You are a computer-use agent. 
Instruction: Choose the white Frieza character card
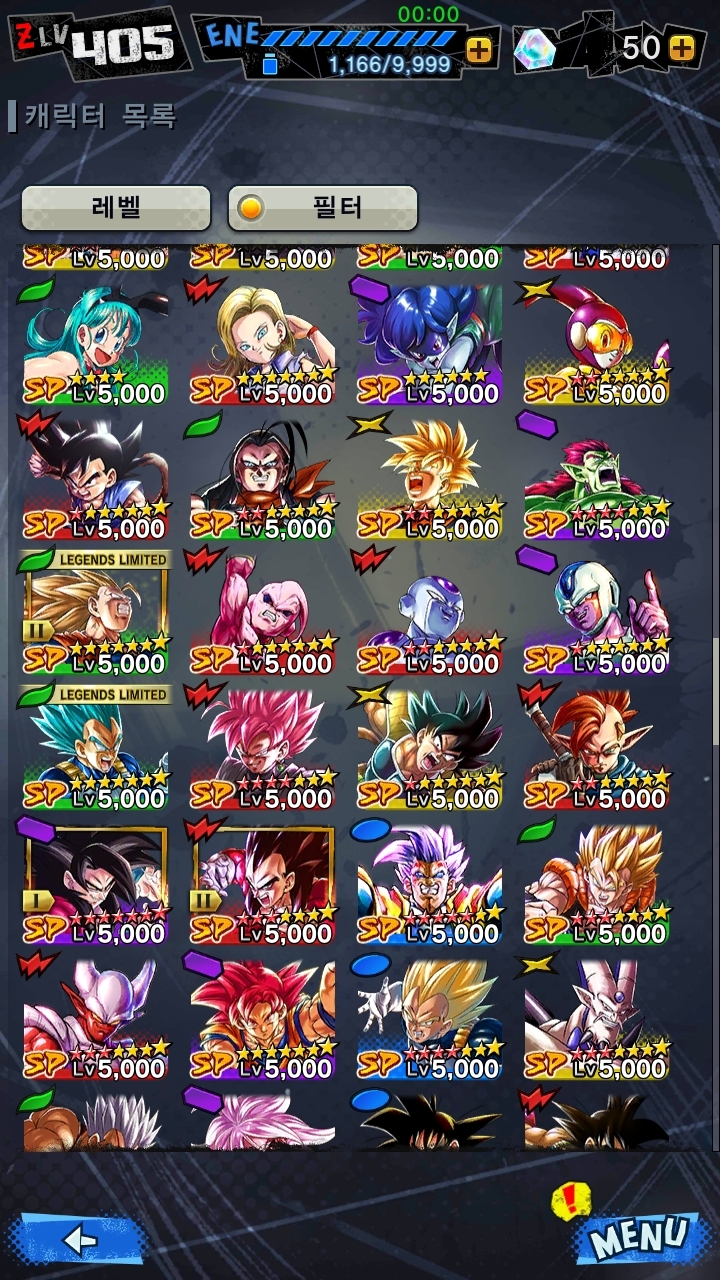(430, 610)
